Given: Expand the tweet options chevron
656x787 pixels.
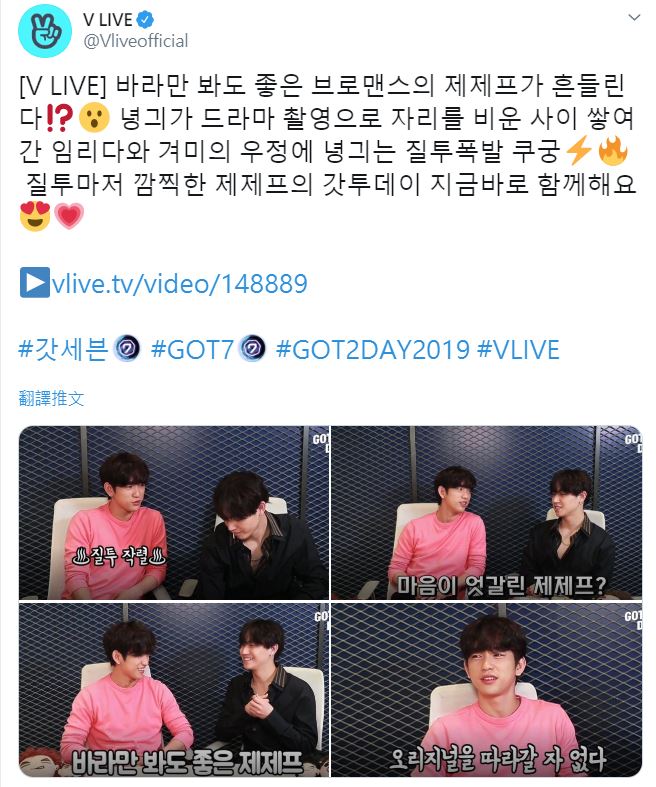Looking at the screenshot, I should click(633, 18).
